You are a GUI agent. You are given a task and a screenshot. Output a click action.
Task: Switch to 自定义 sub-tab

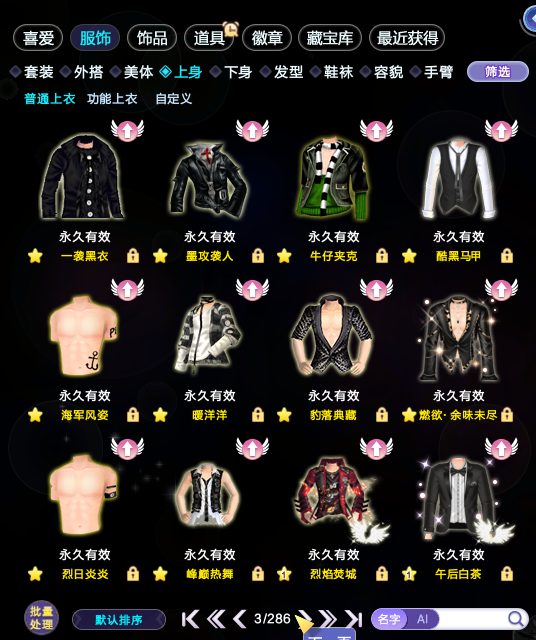[x=173, y=99]
